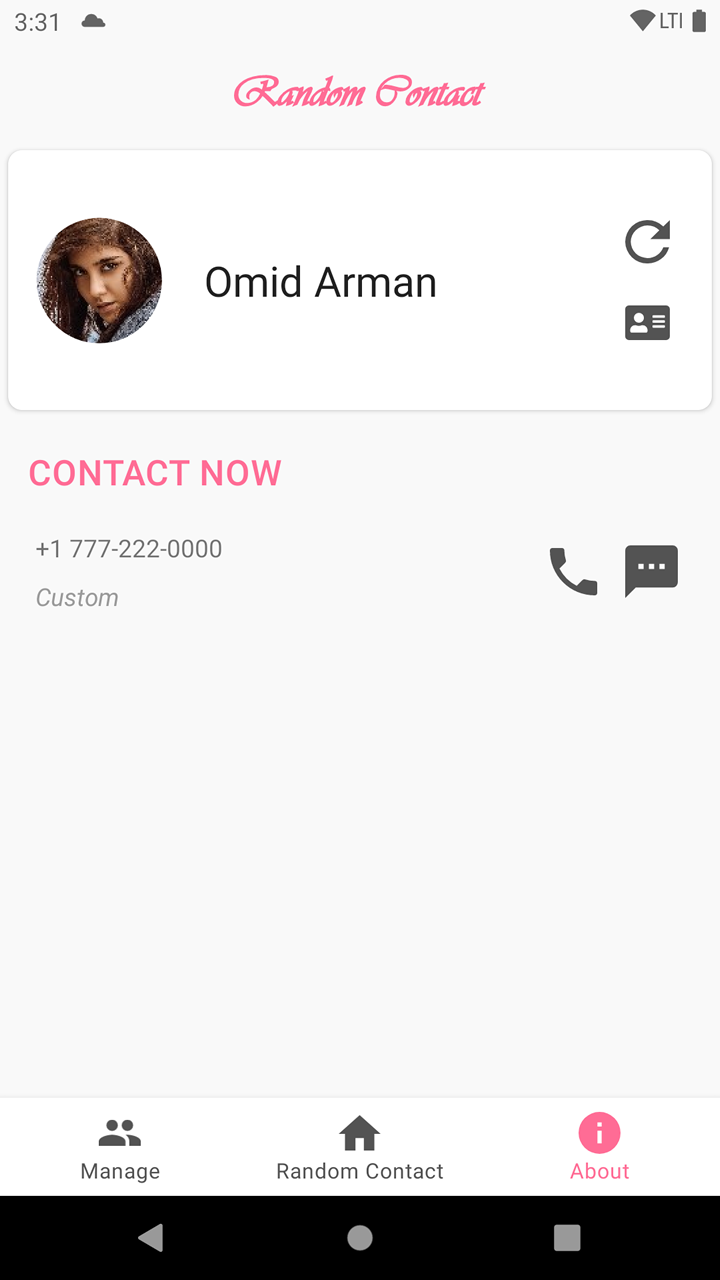Refresh to get another random contact
720x1280 pixels.
point(647,242)
